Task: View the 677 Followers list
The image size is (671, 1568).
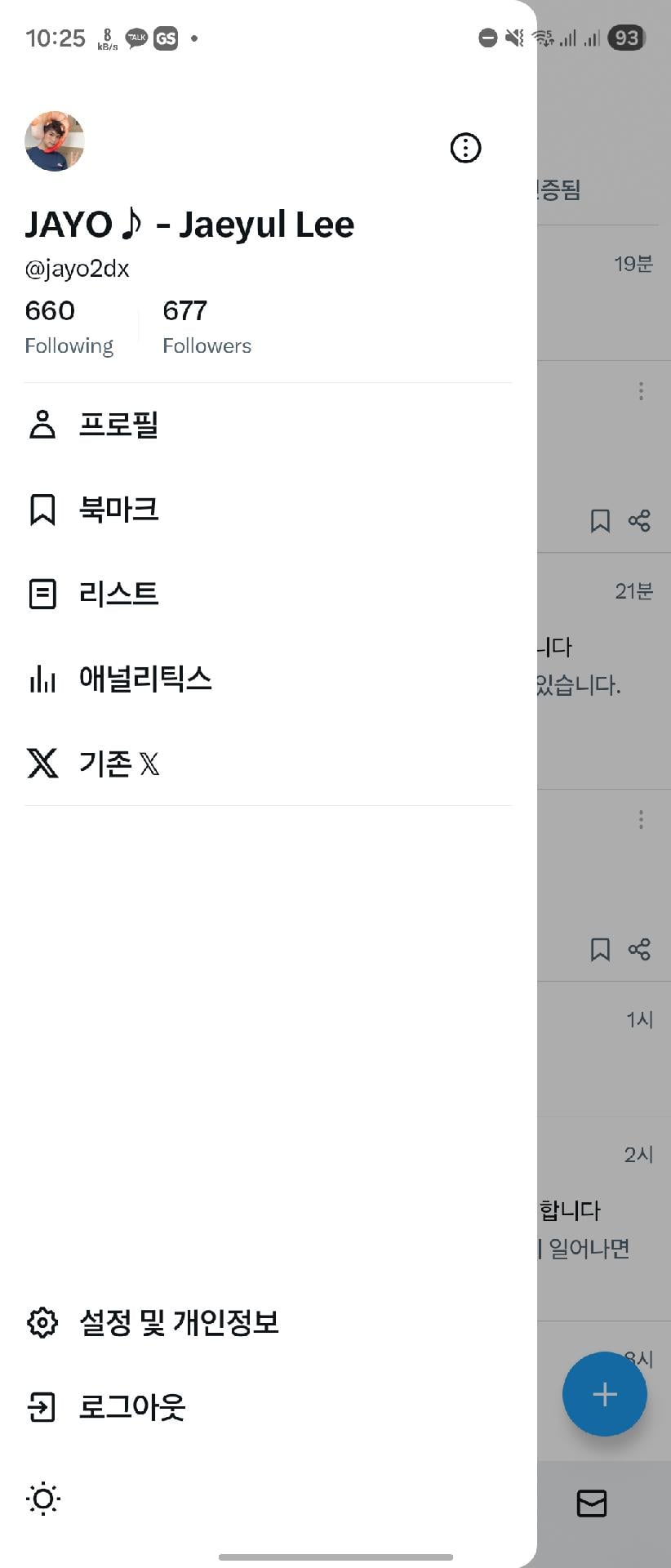Action: [207, 327]
